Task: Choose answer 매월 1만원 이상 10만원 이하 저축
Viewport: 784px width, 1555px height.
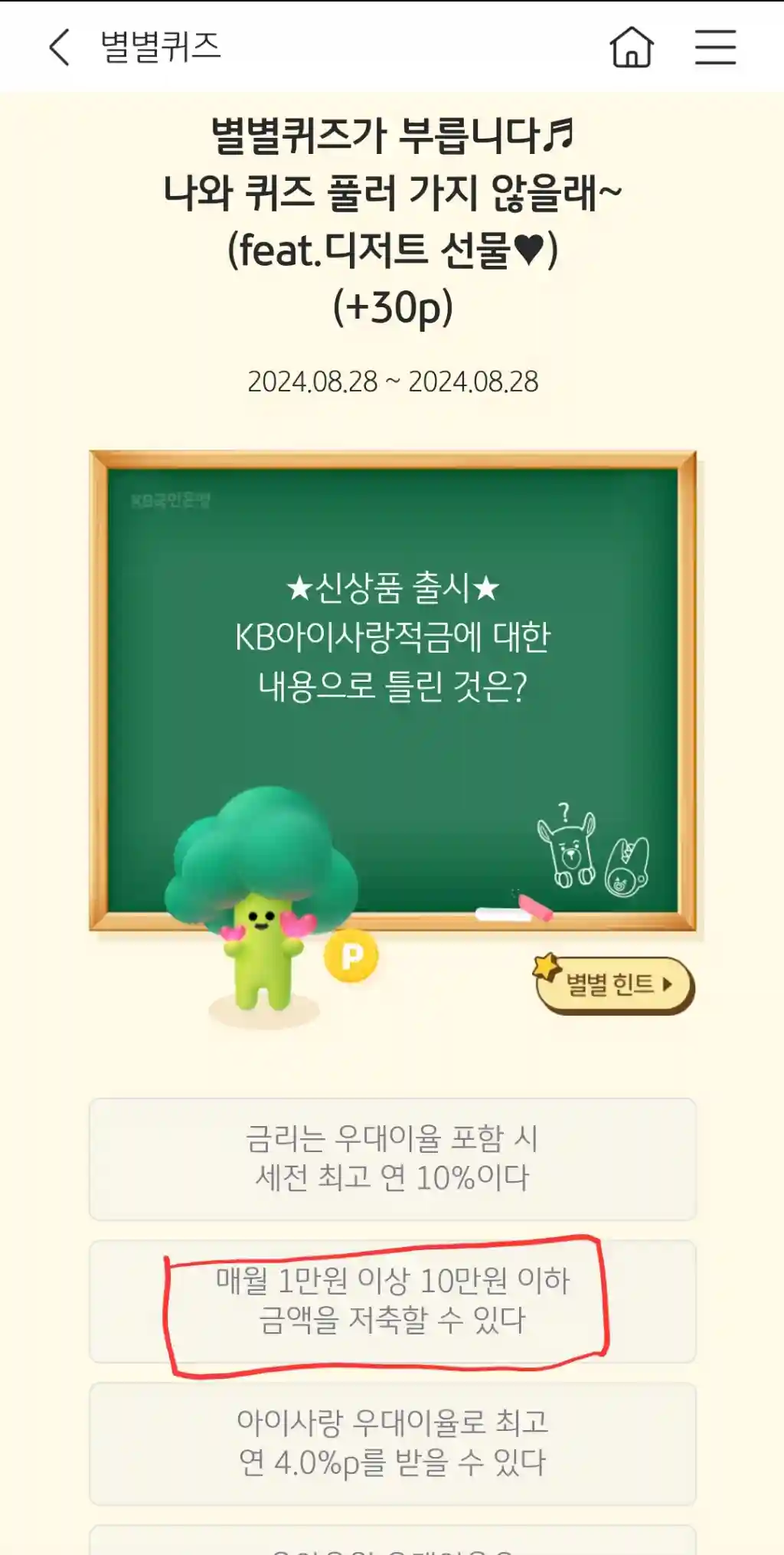Action: pyautogui.click(x=392, y=1301)
